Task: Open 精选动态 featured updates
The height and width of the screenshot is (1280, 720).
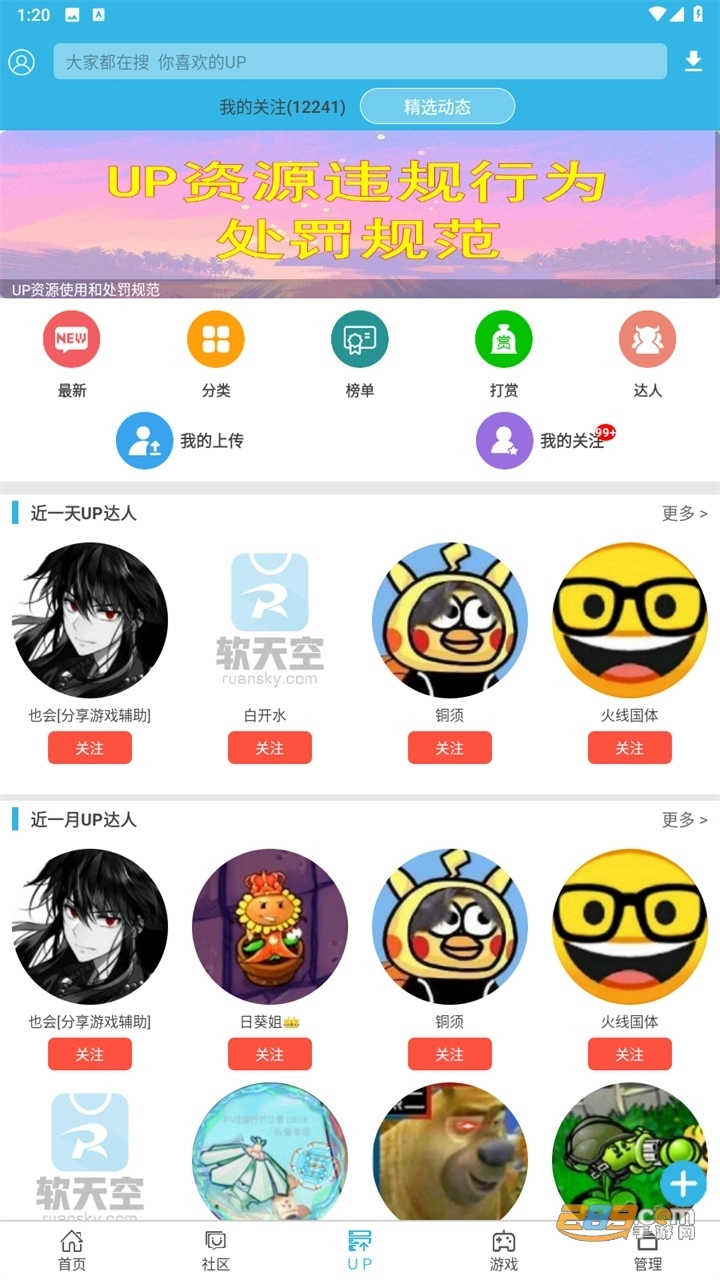Action: coord(439,106)
